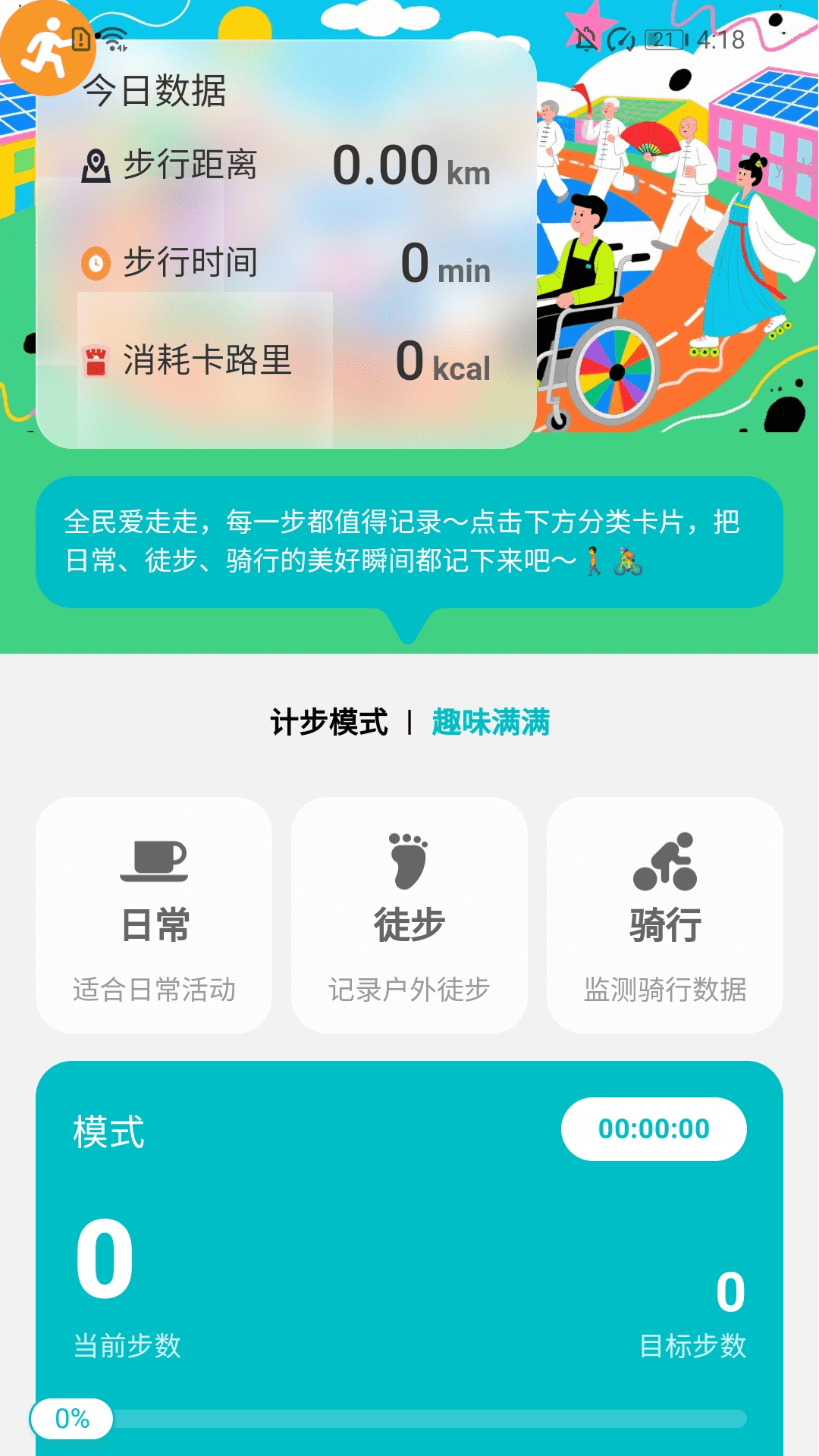Open the 趣味满满 tab

coord(491,723)
